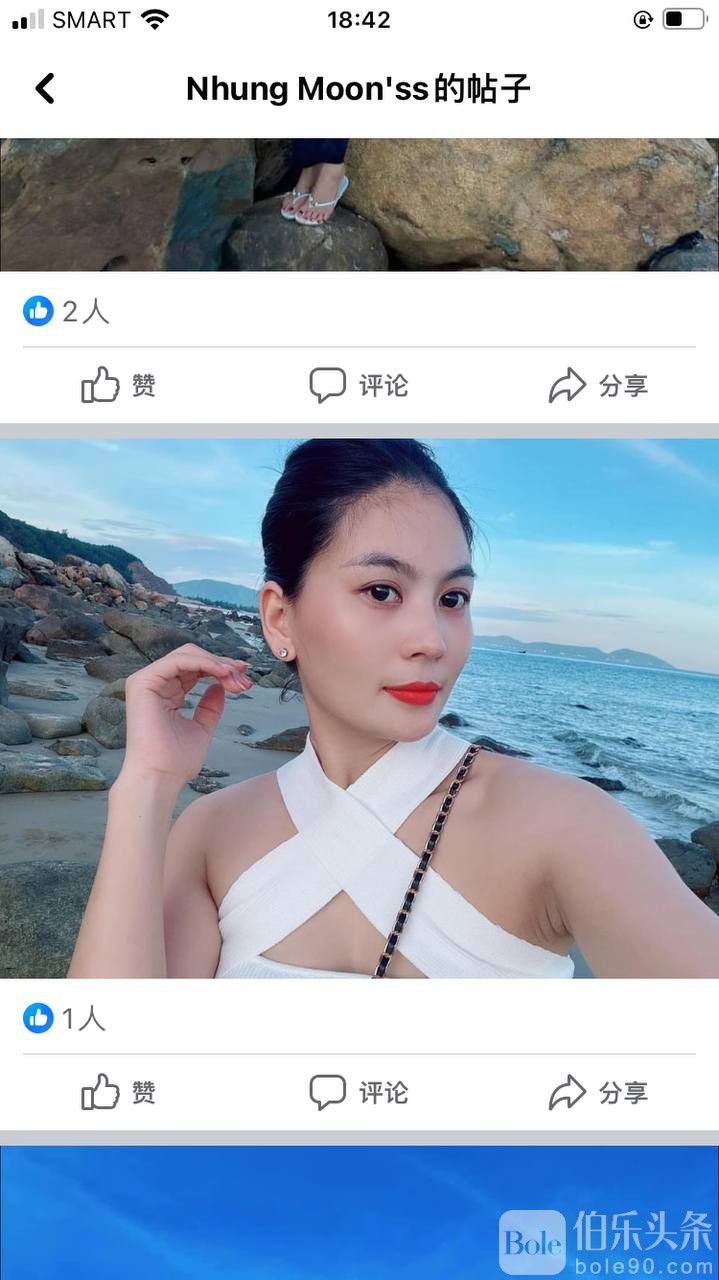Screen dimensions: 719x1280
Task: Comment on the post with 1 reaction
Action: click(358, 1092)
